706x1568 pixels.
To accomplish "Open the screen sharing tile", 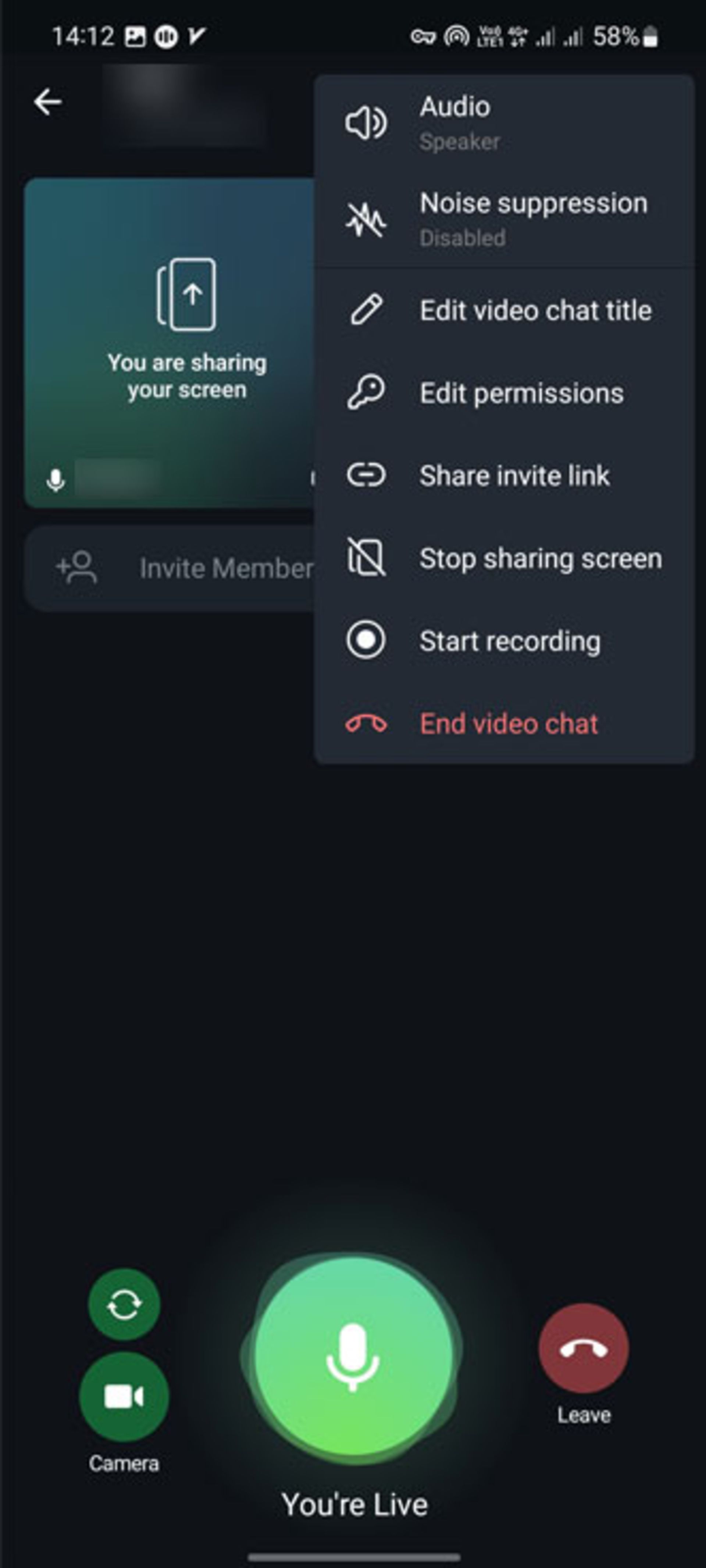I will [170, 341].
